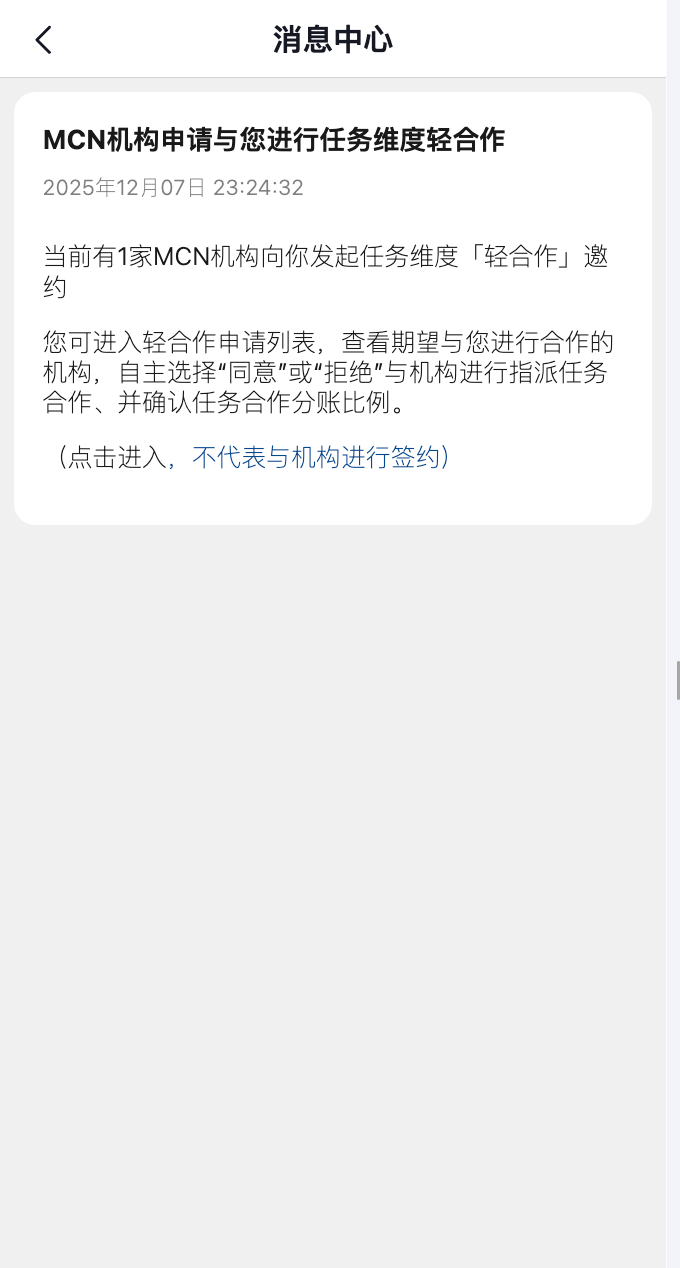Viewport: 680px width, 1268px height.
Task: Go back from the 消息中心 page
Action: coord(43,40)
